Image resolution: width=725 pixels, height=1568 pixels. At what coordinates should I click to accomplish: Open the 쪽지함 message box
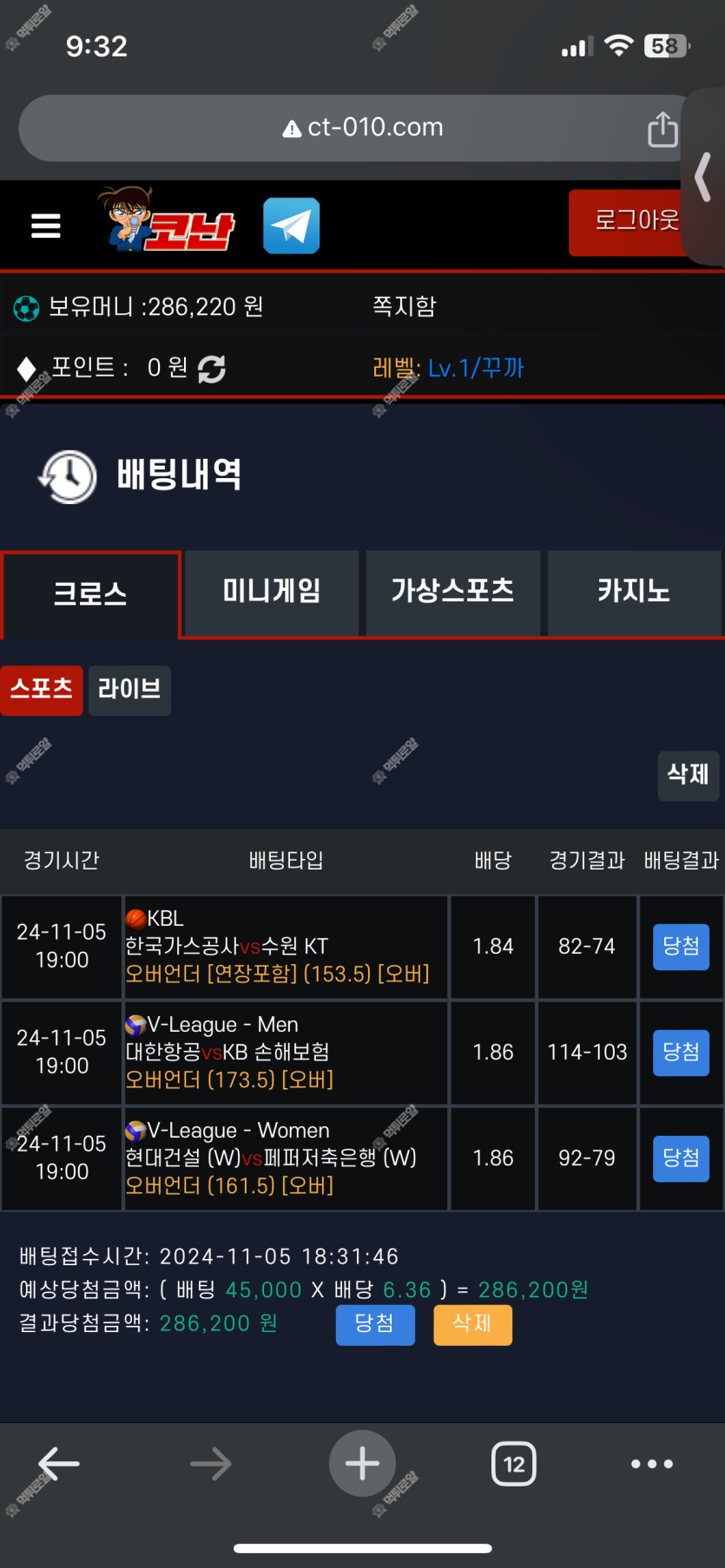pos(405,306)
